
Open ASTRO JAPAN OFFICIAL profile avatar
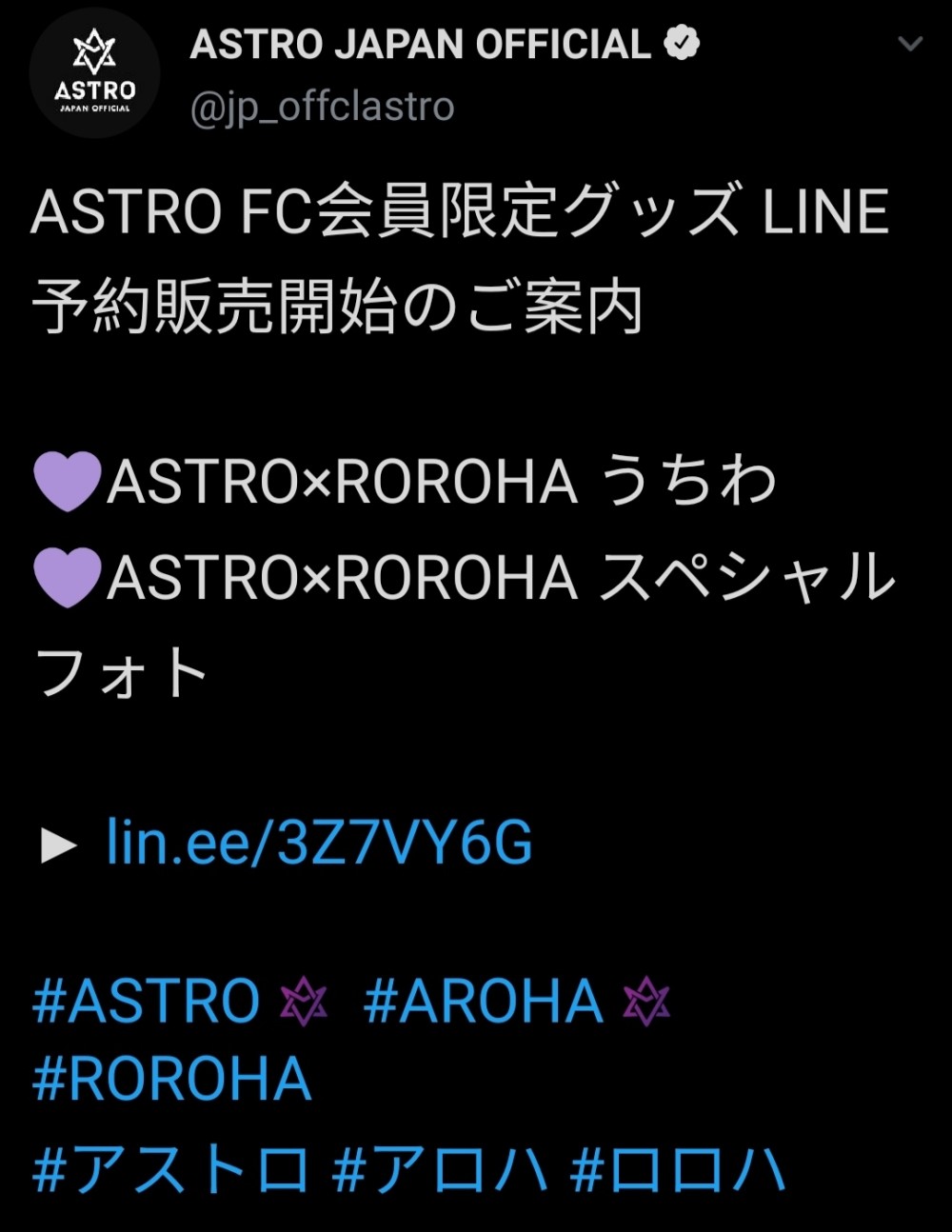point(94,74)
